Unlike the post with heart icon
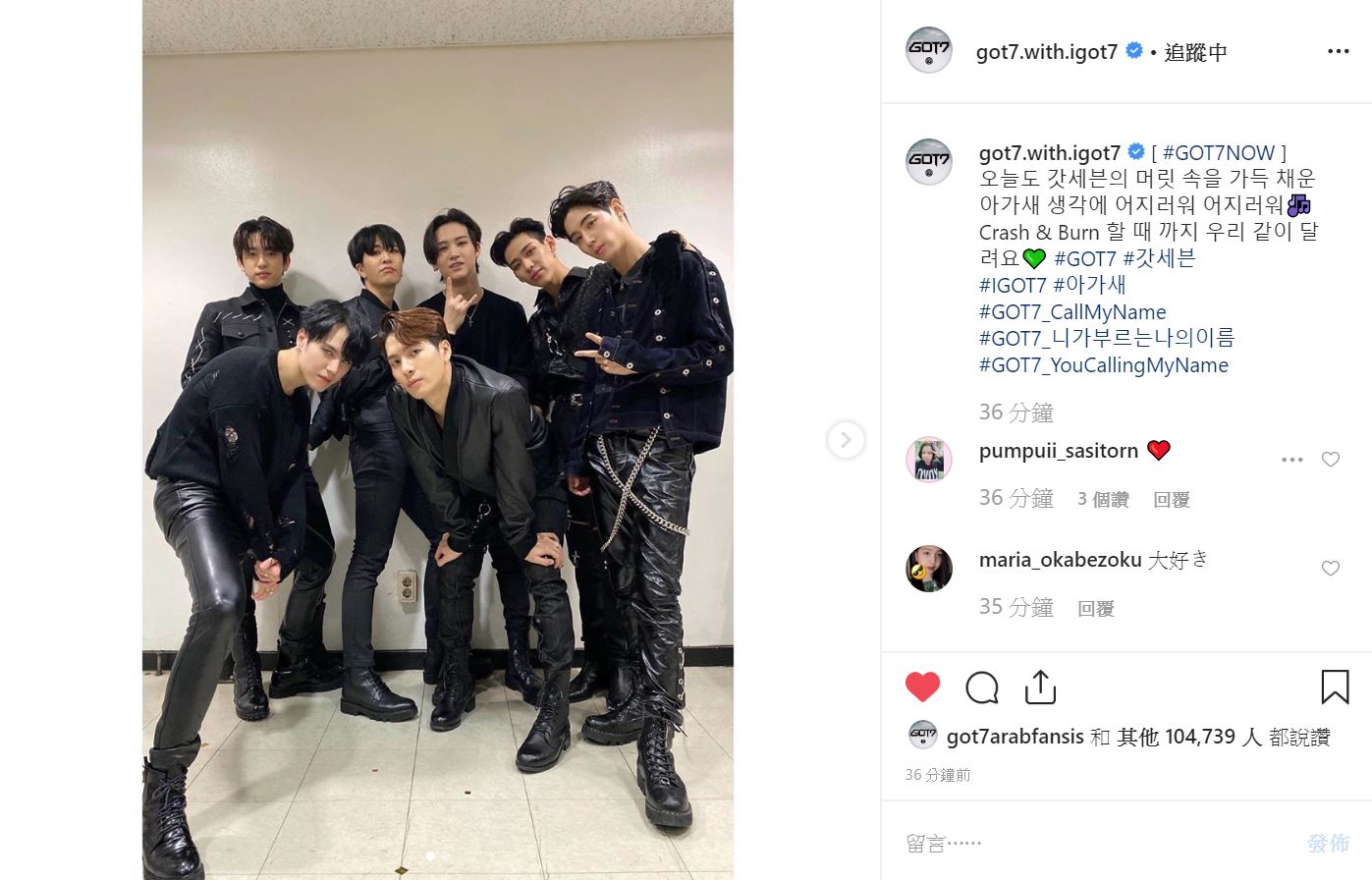 point(922,687)
